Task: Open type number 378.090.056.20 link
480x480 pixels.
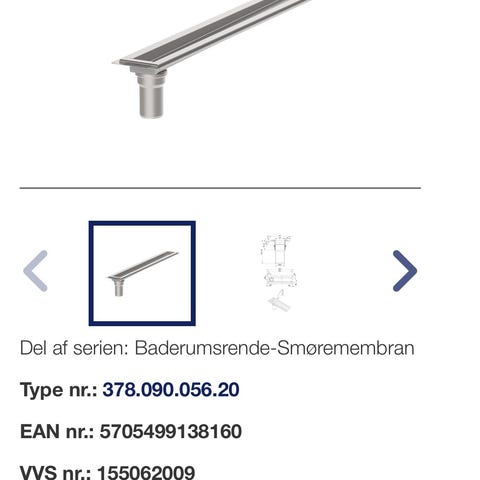Action: pos(171,389)
